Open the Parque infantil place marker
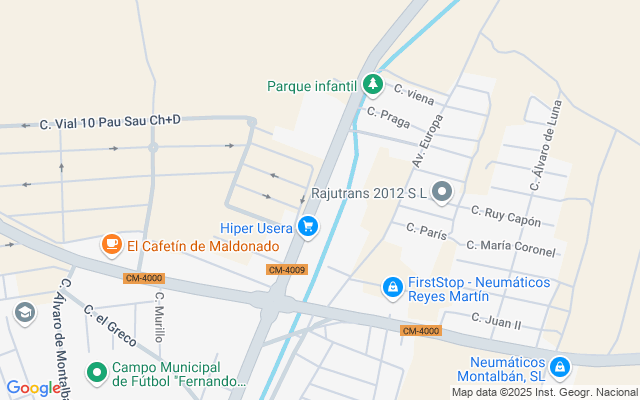Image resolution: width=640 pixels, height=400 pixels. click(x=373, y=85)
